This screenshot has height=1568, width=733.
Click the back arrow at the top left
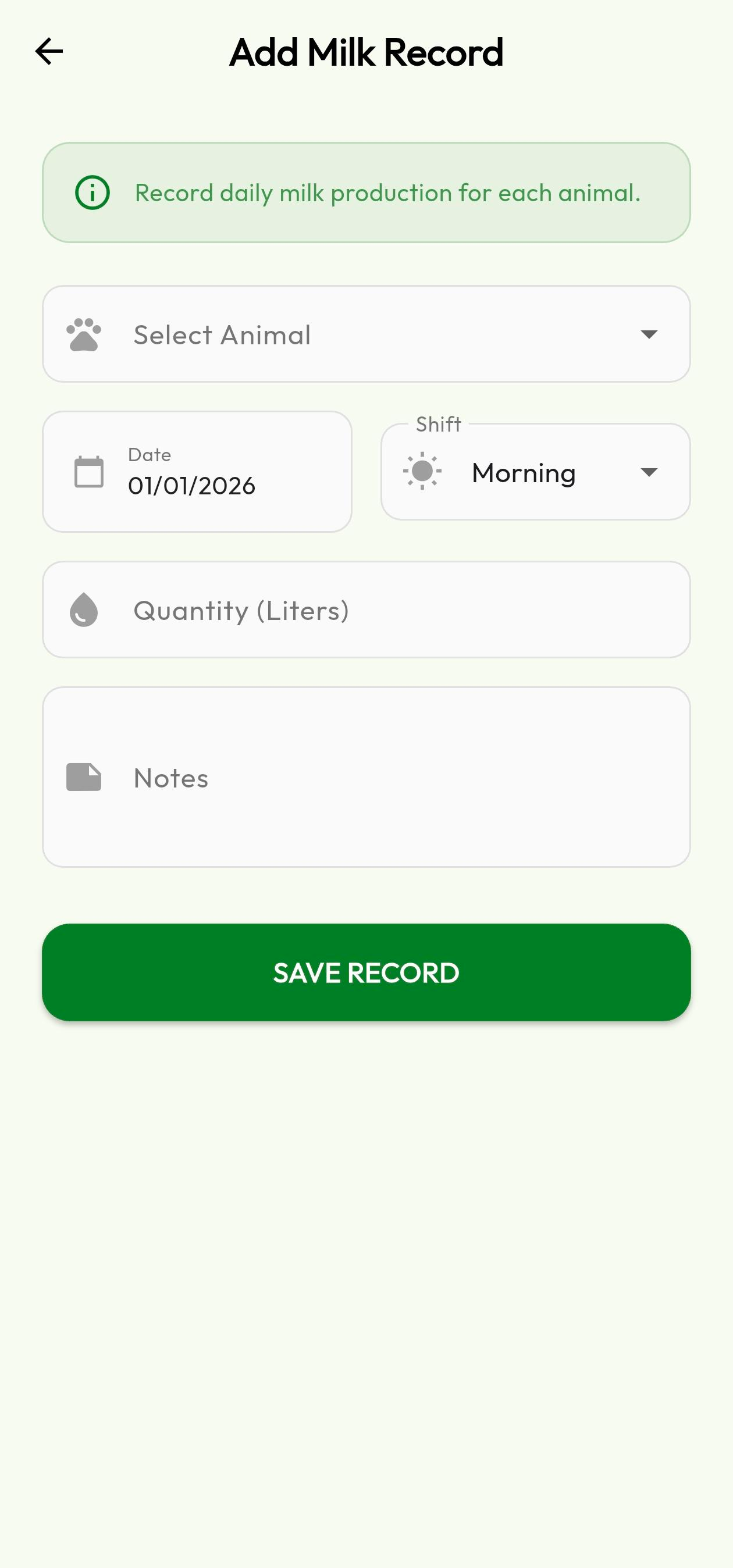point(49,52)
